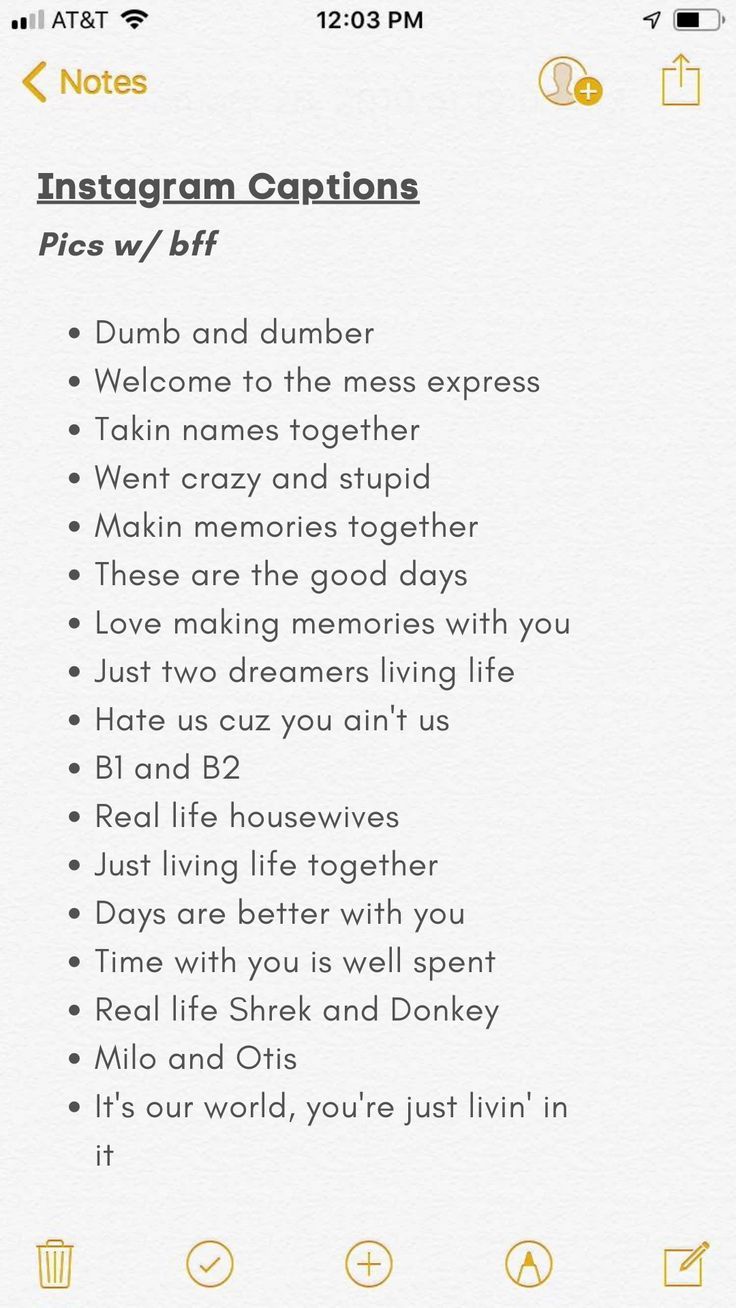Image resolution: width=736 pixels, height=1308 pixels.
Task: Tap the plus icon to add attachment
Action: (x=368, y=1262)
